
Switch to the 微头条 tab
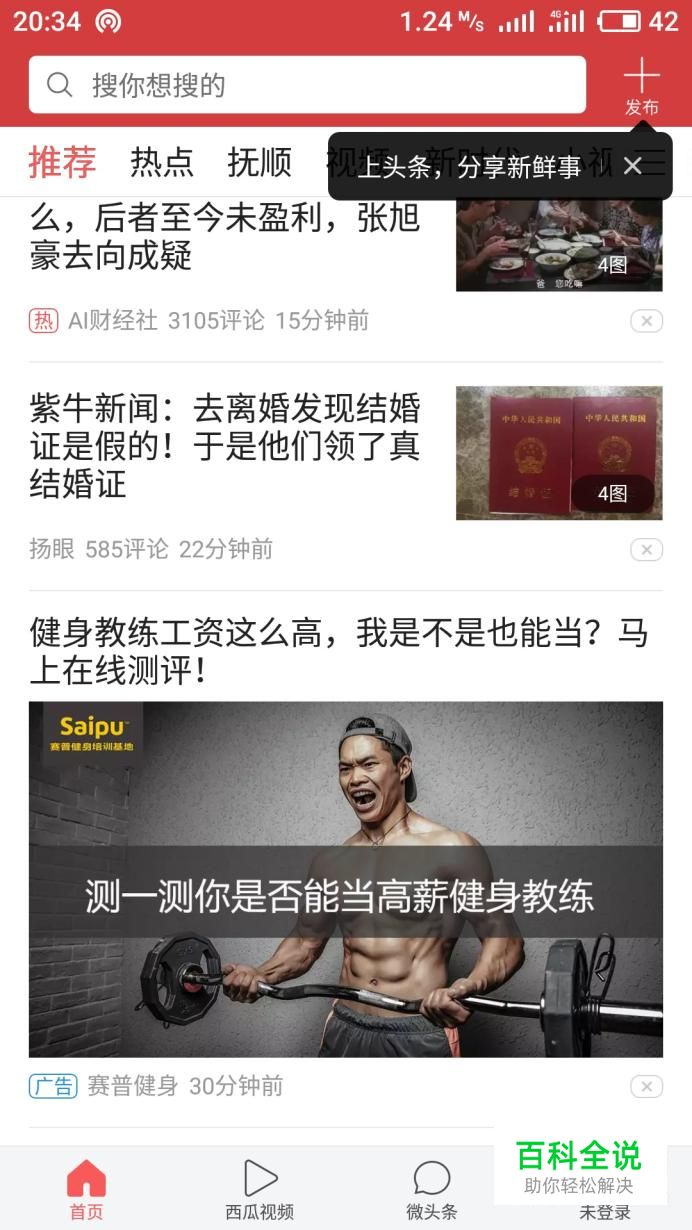click(432, 1190)
